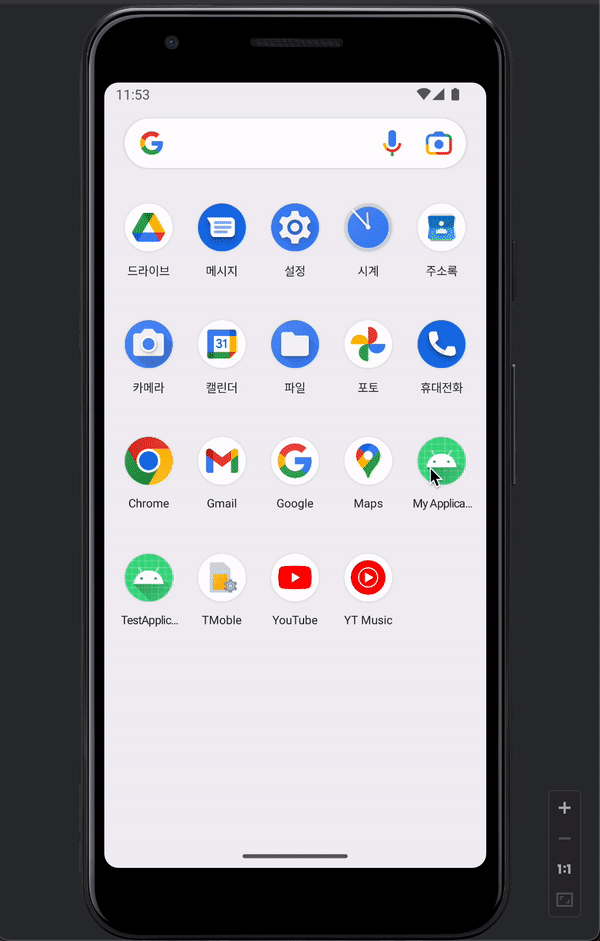Launch the 파일 app
Screen dimensions: 600x941
tap(295, 345)
